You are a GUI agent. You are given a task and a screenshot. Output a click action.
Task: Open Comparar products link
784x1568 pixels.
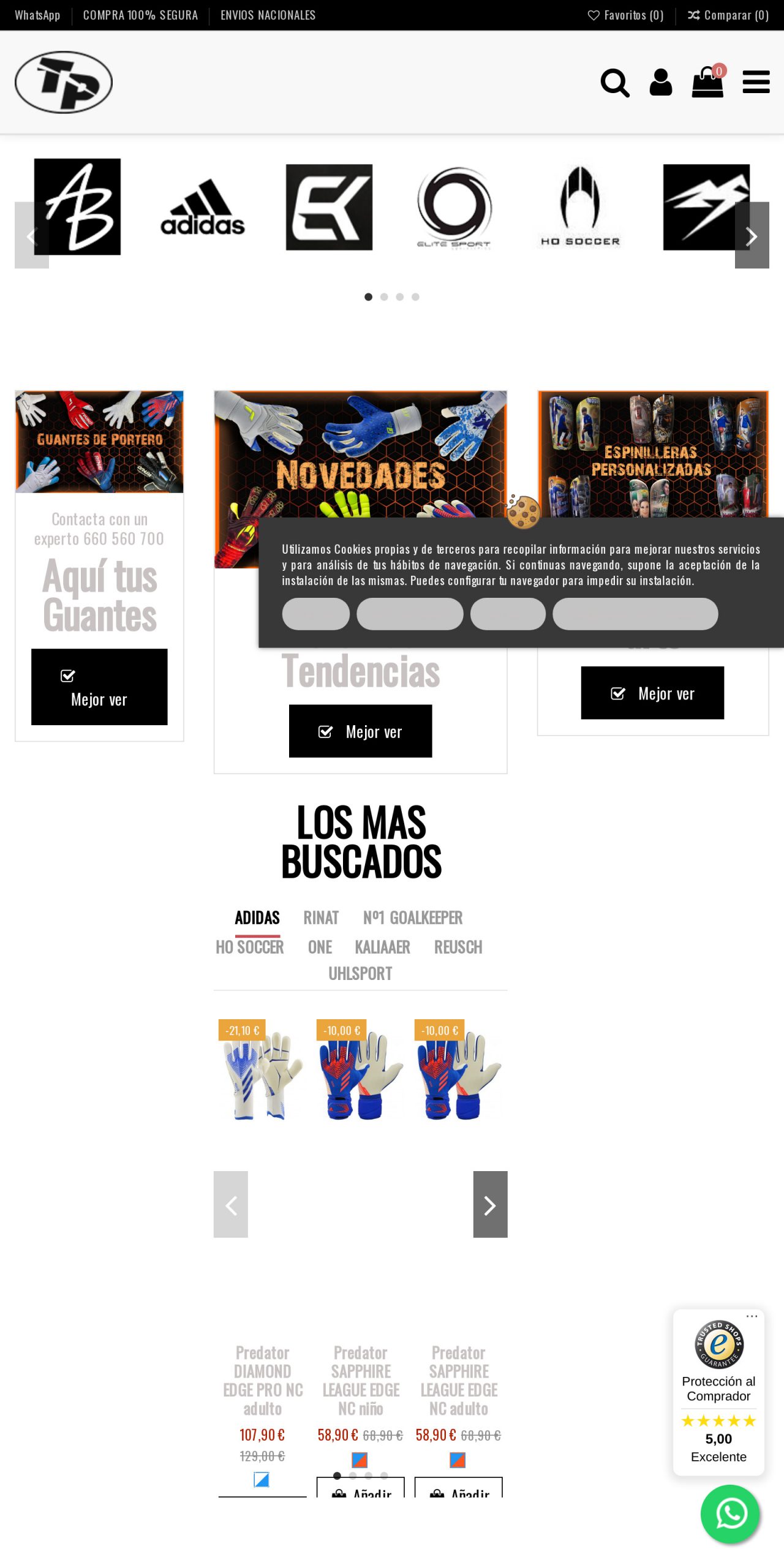(728, 15)
